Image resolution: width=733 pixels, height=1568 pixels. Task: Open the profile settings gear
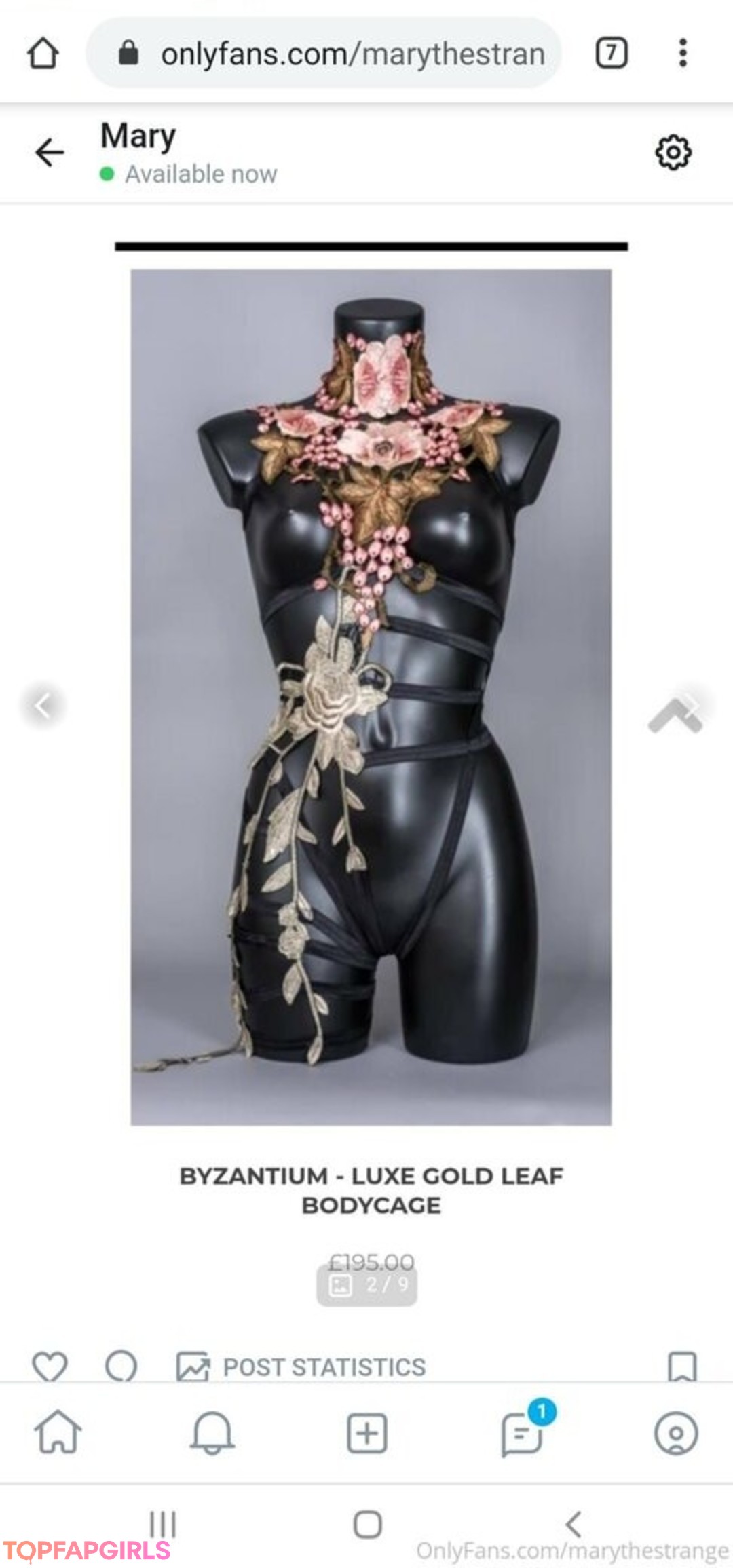(673, 152)
